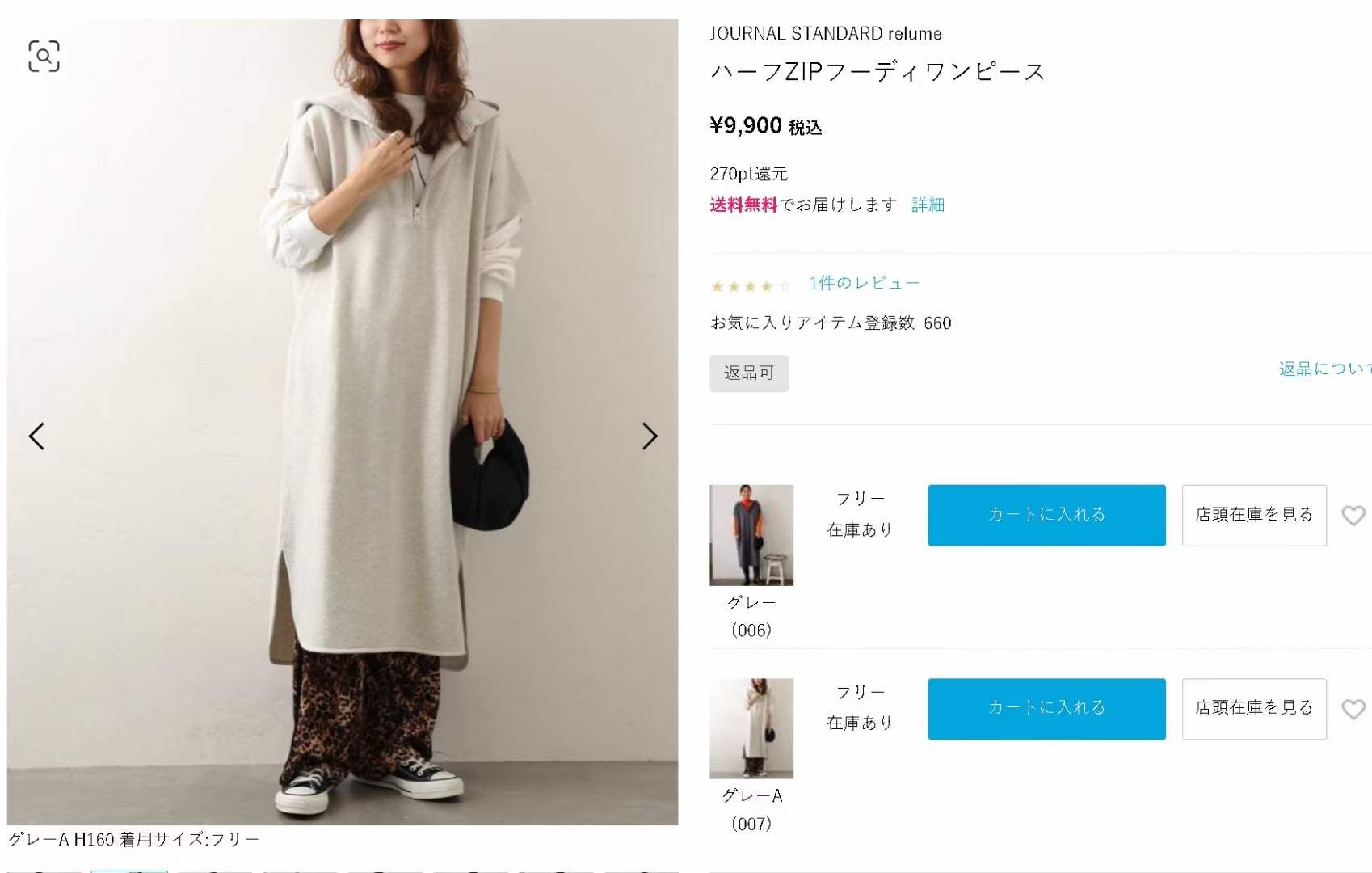Show the next product photo

tap(650, 436)
